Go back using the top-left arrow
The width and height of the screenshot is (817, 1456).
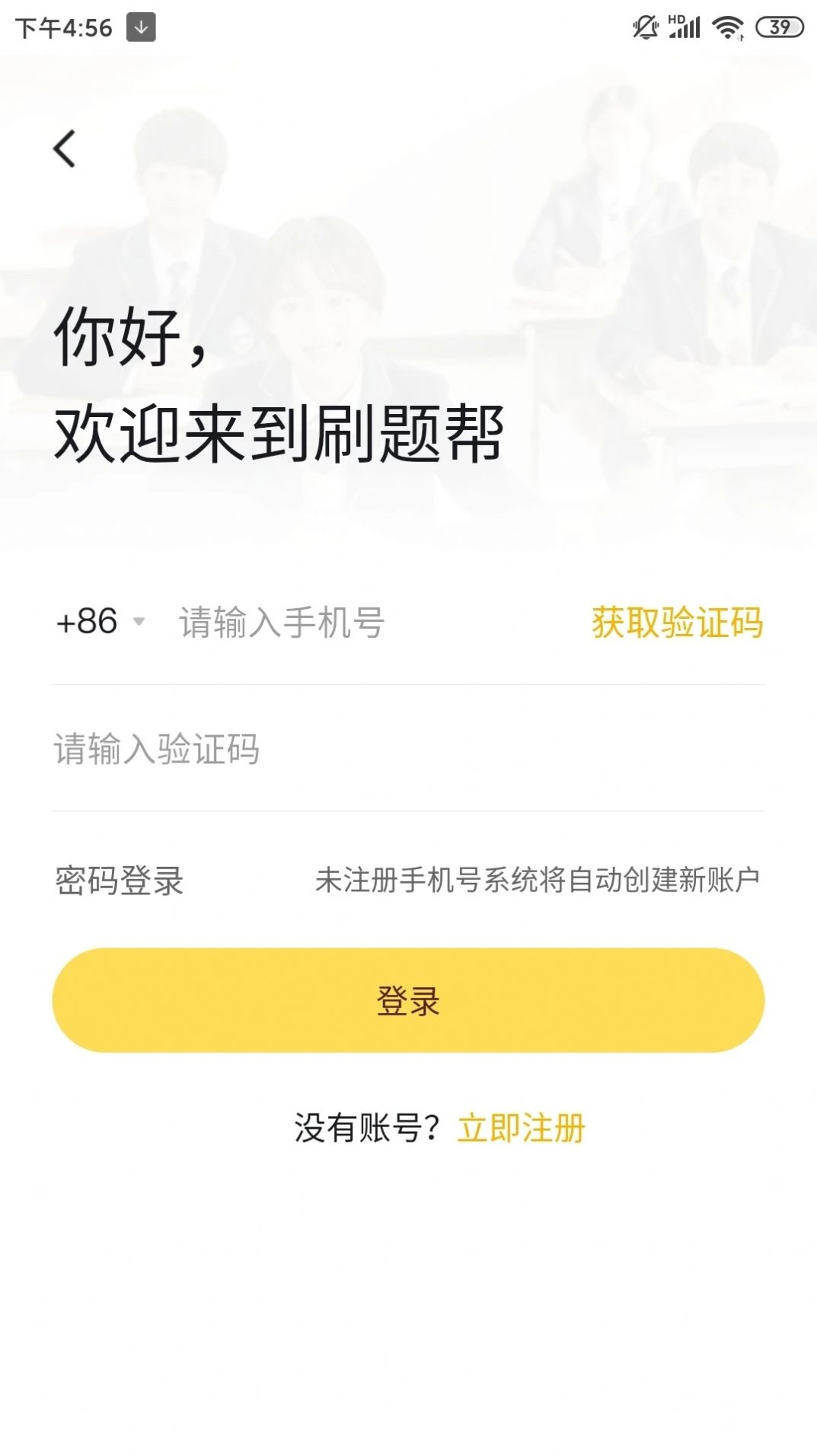[x=65, y=148]
